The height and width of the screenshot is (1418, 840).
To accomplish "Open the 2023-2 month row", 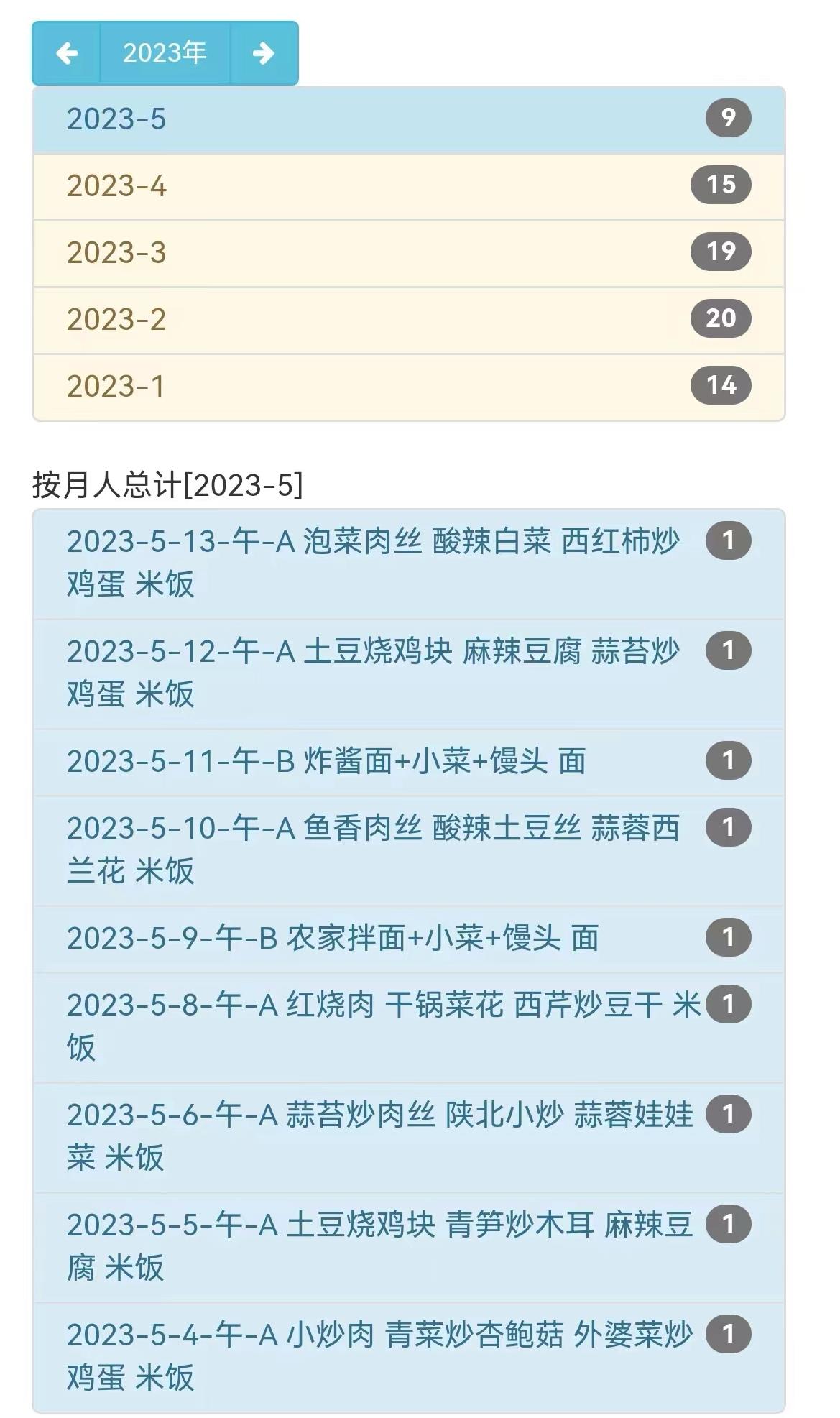I will 408,320.
